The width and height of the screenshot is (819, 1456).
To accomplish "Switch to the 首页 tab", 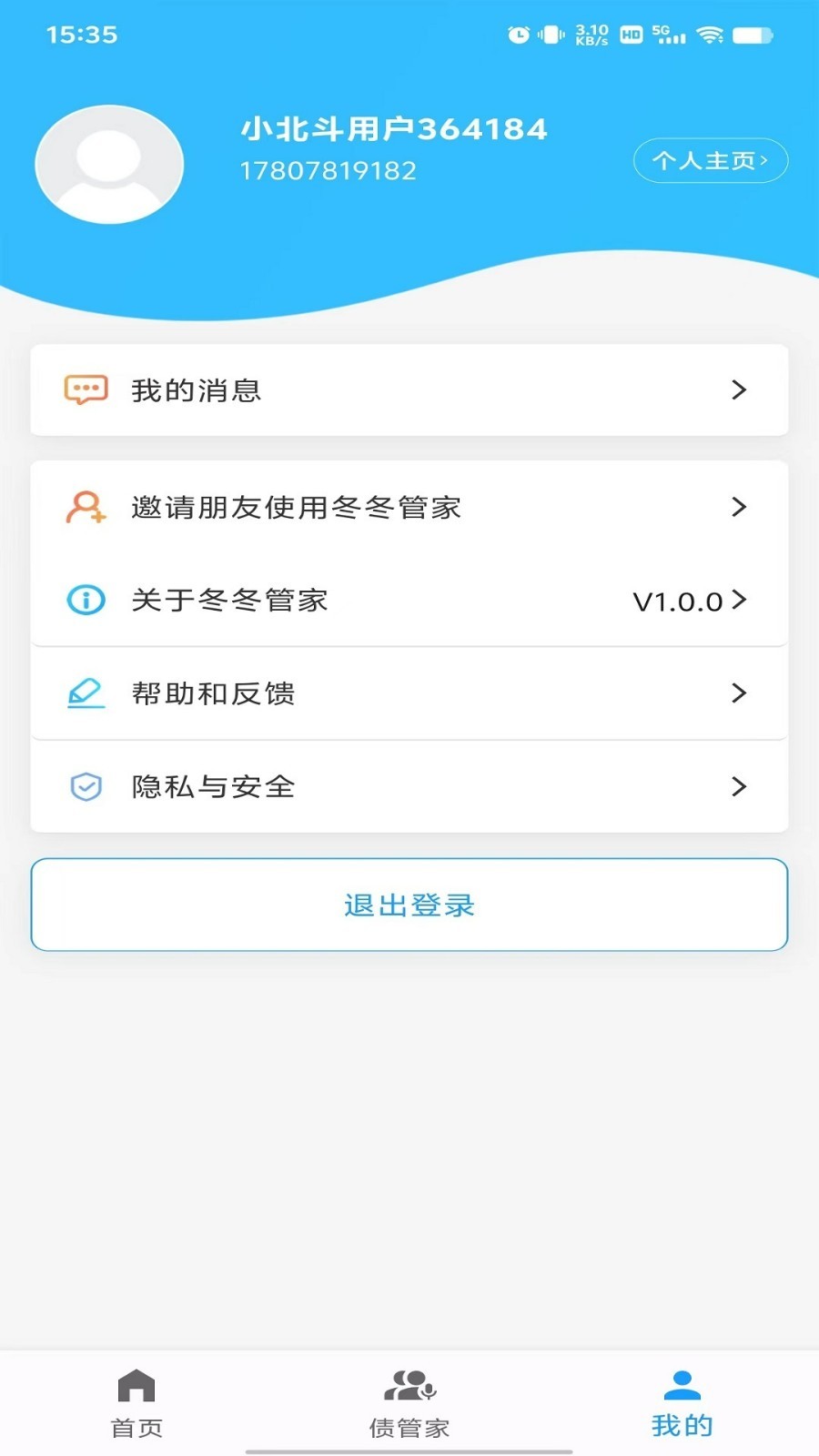I will pyautogui.click(x=136, y=1403).
